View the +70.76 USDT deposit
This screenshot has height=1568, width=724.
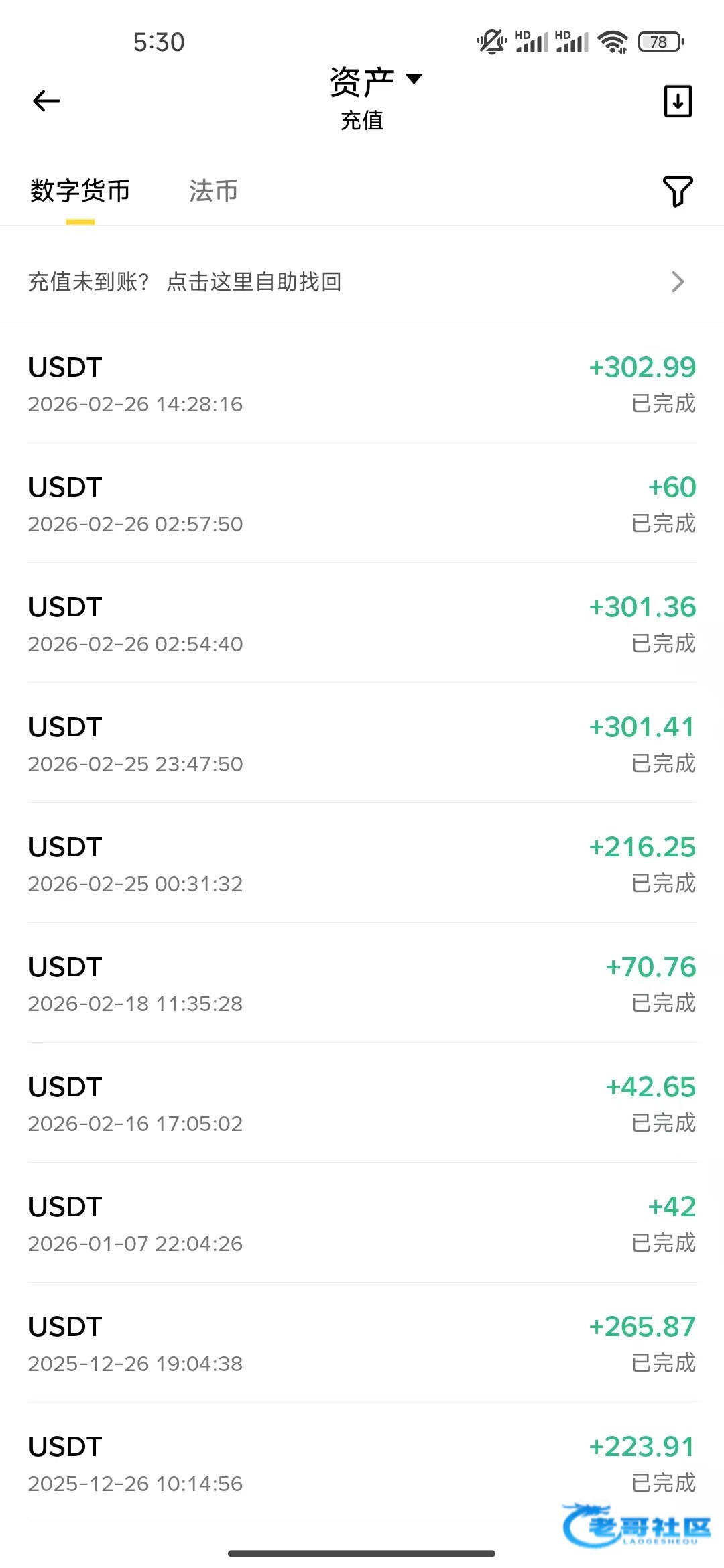coord(362,984)
